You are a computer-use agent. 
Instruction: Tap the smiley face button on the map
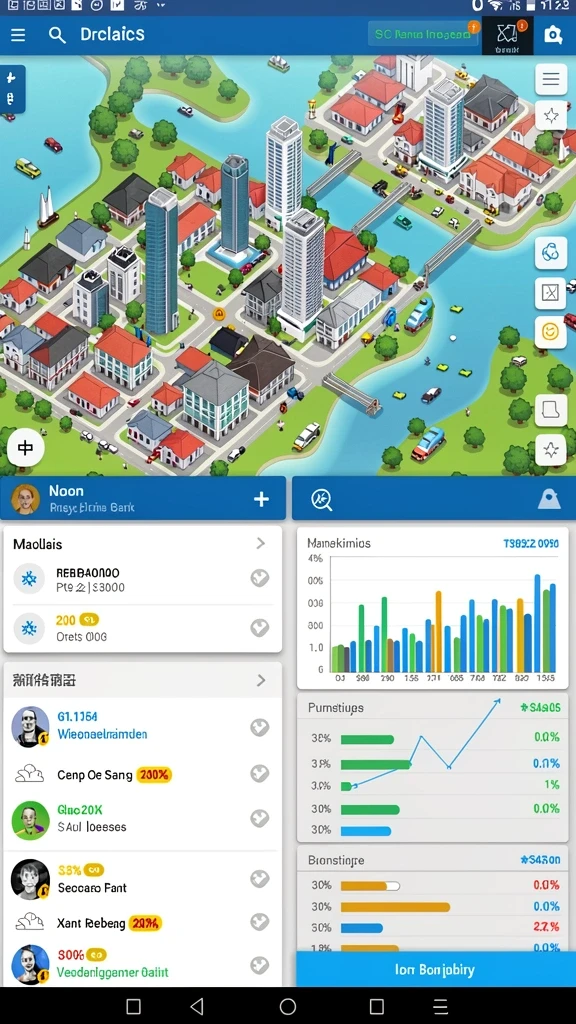[551, 332]
